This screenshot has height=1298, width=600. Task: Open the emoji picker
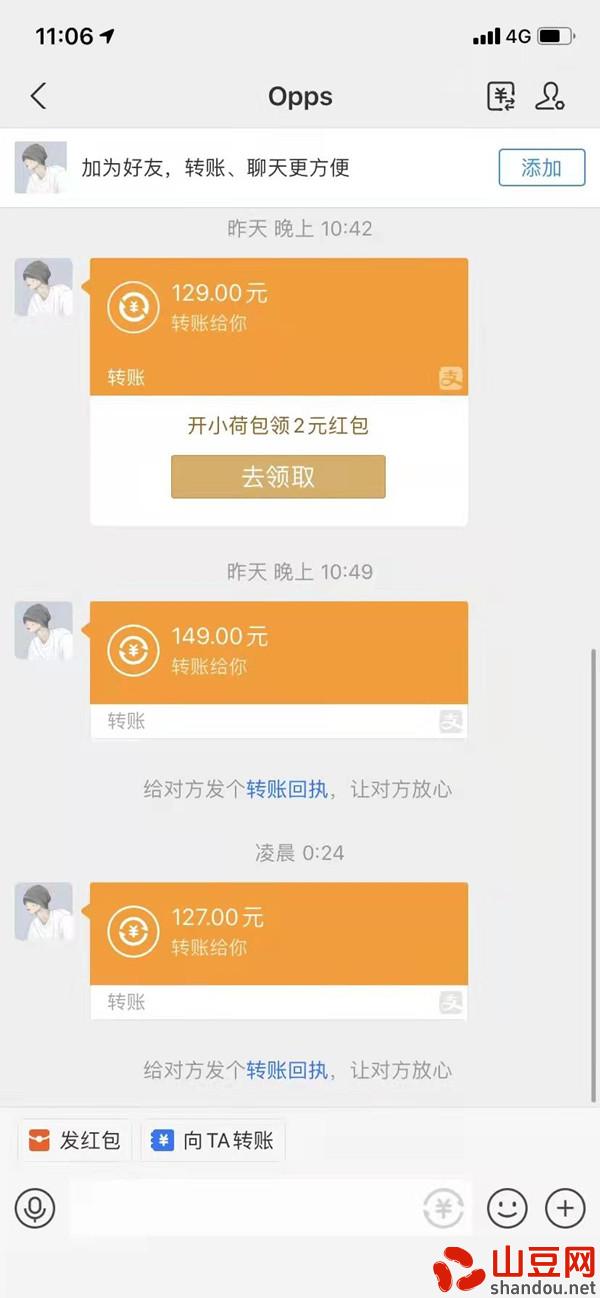(x=507, y=1209)
